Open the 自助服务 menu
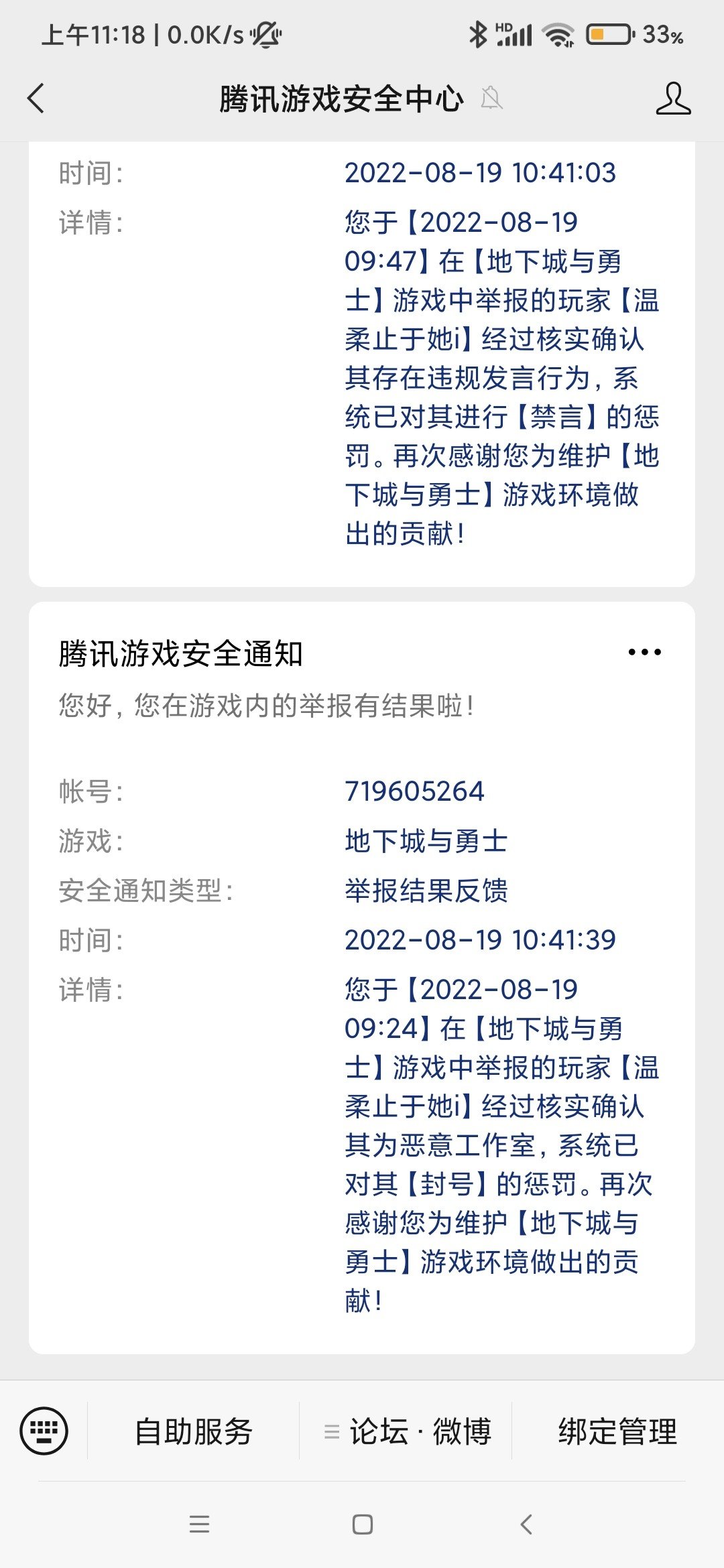Screen dimensions: 724x1568 tap(194, 1431)
